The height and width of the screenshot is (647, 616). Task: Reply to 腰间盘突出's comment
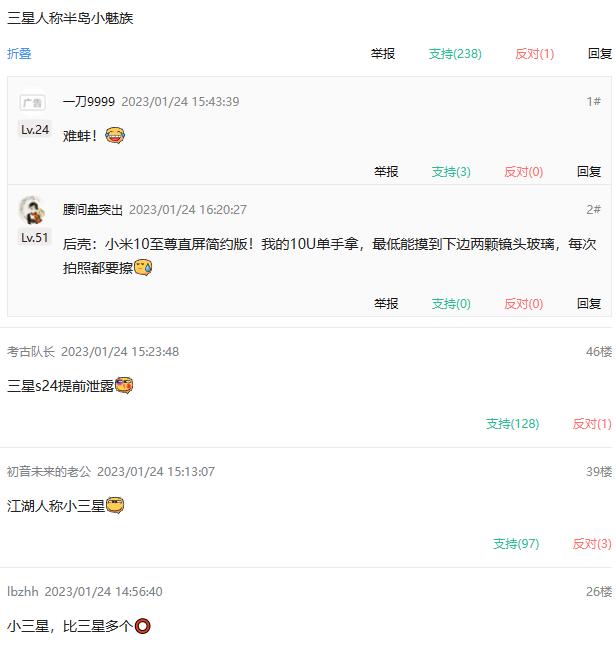588,304
